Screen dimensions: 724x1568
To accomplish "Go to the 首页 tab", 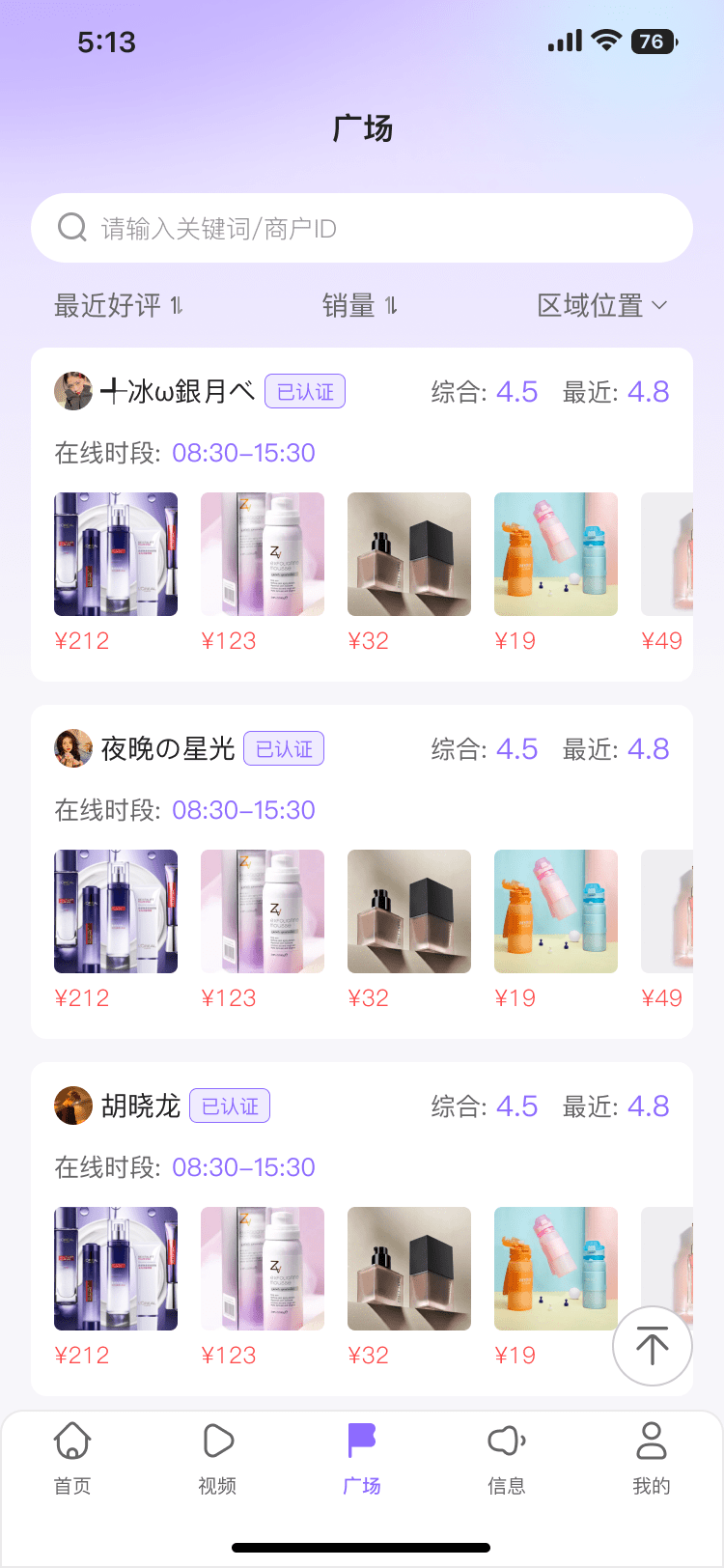I will click(x=72, y=1458).
